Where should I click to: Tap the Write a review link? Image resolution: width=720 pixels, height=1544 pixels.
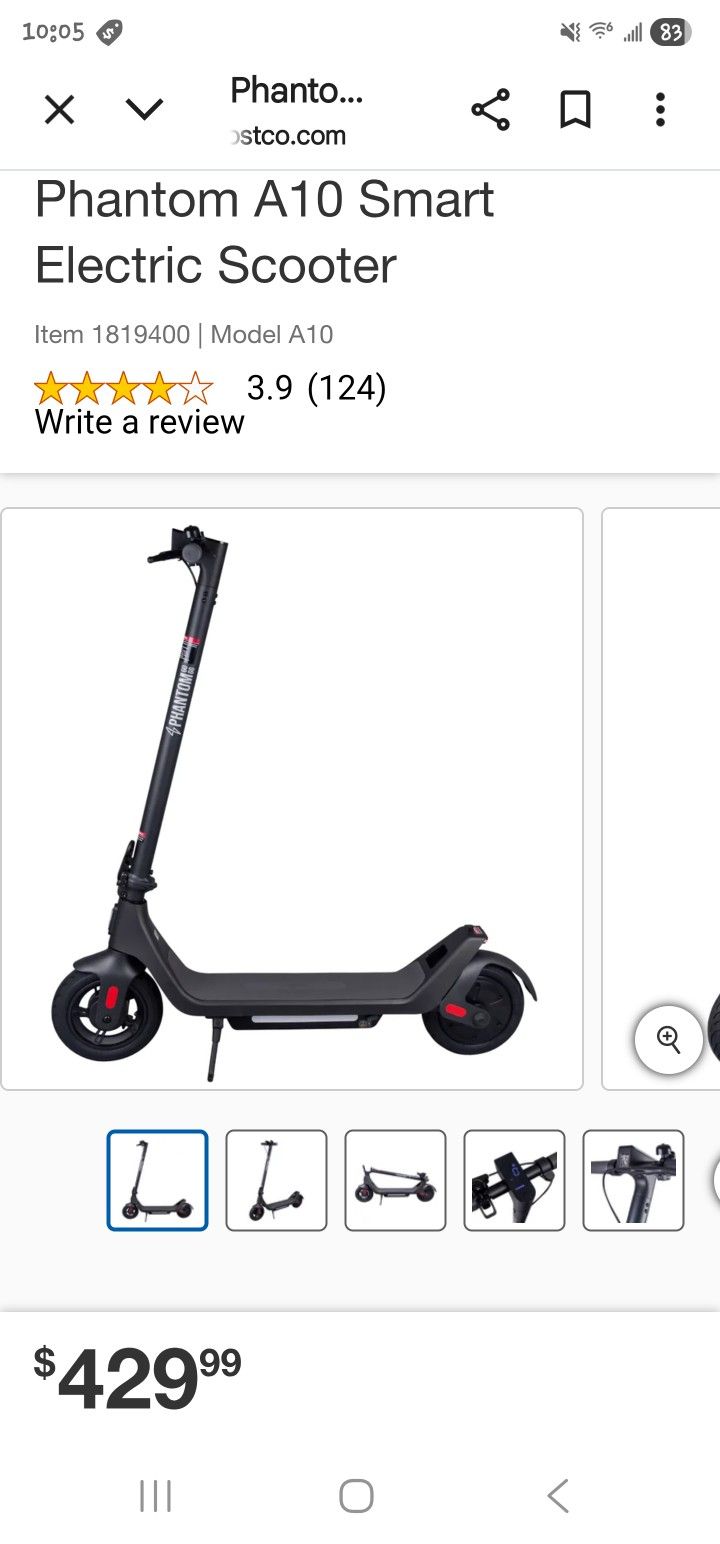pos(140,422)
